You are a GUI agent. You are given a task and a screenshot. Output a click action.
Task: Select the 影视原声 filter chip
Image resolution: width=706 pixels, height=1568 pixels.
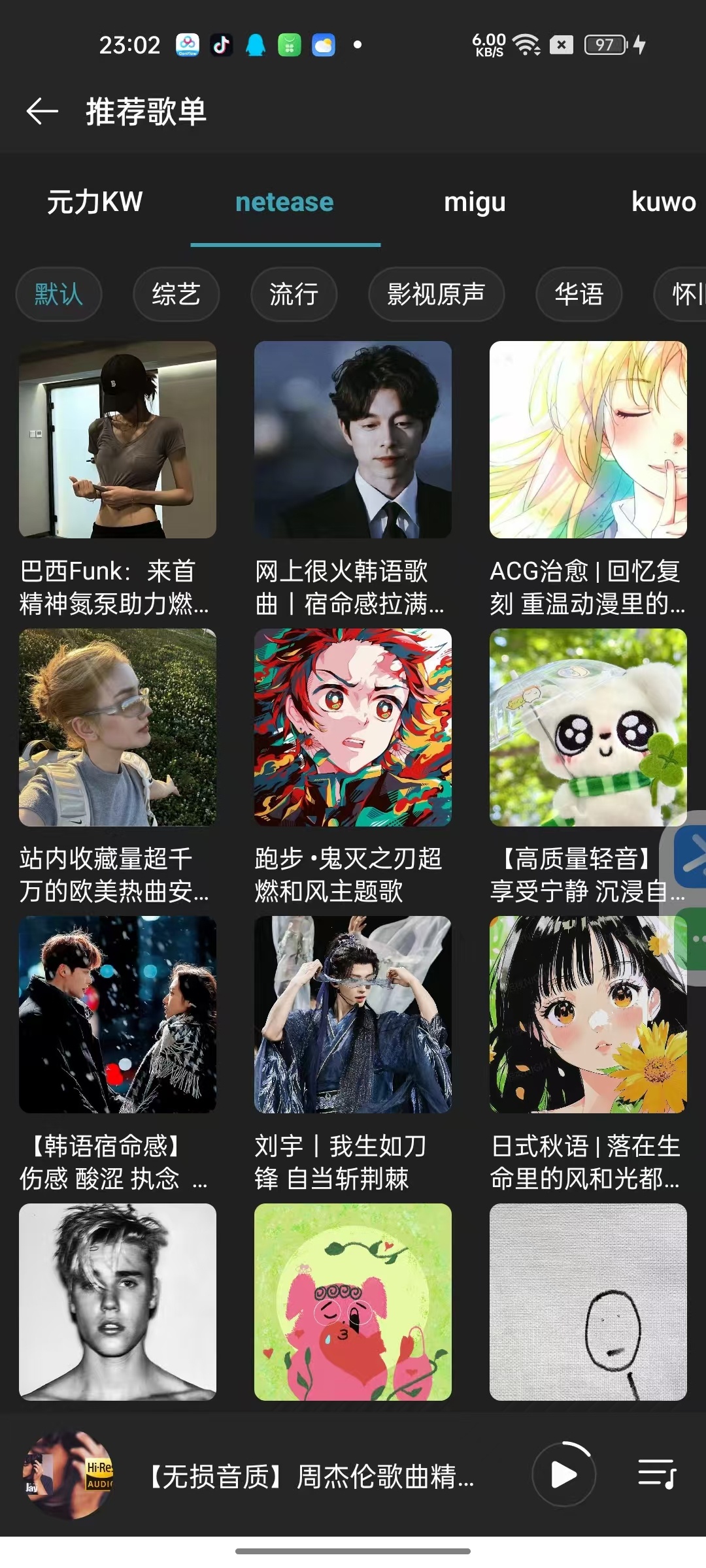coord(436,294)
